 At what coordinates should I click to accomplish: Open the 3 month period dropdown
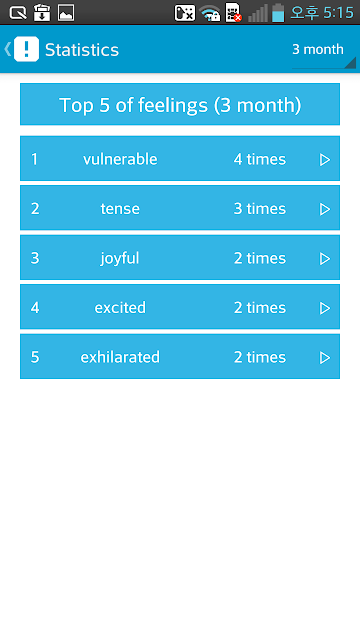click(x=324, y=50)
